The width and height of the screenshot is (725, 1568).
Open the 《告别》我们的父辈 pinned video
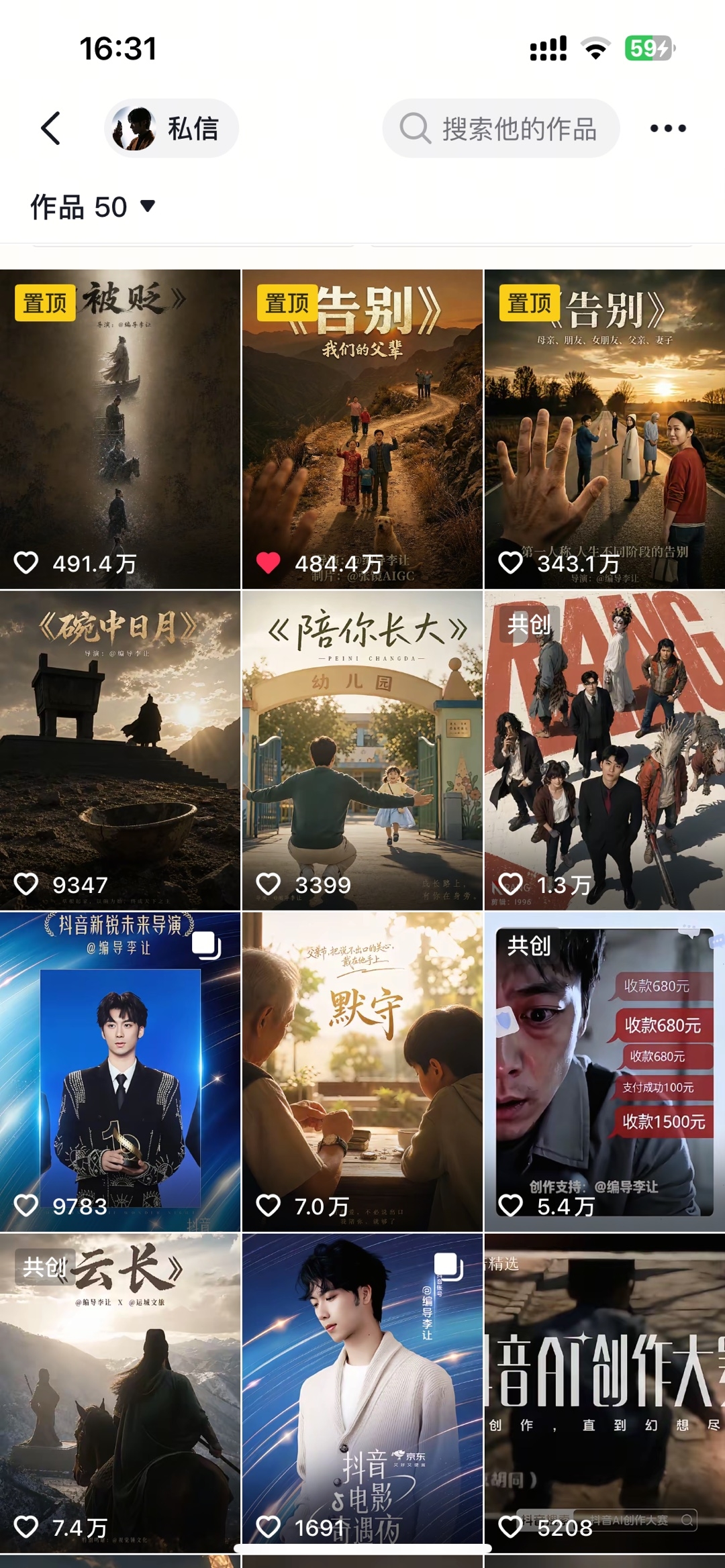[x=362, y=429]
